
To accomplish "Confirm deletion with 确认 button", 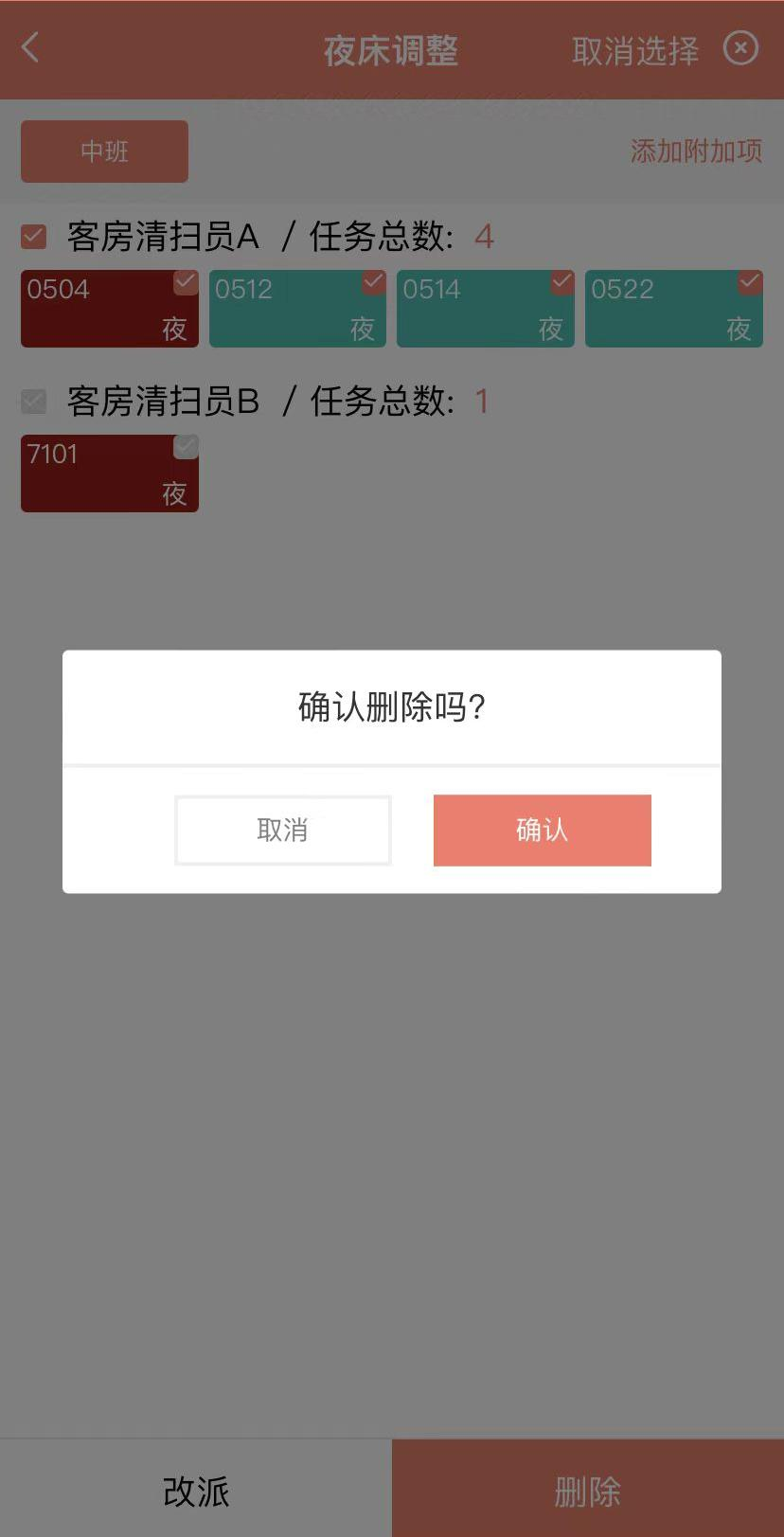I will coord(542,830).
